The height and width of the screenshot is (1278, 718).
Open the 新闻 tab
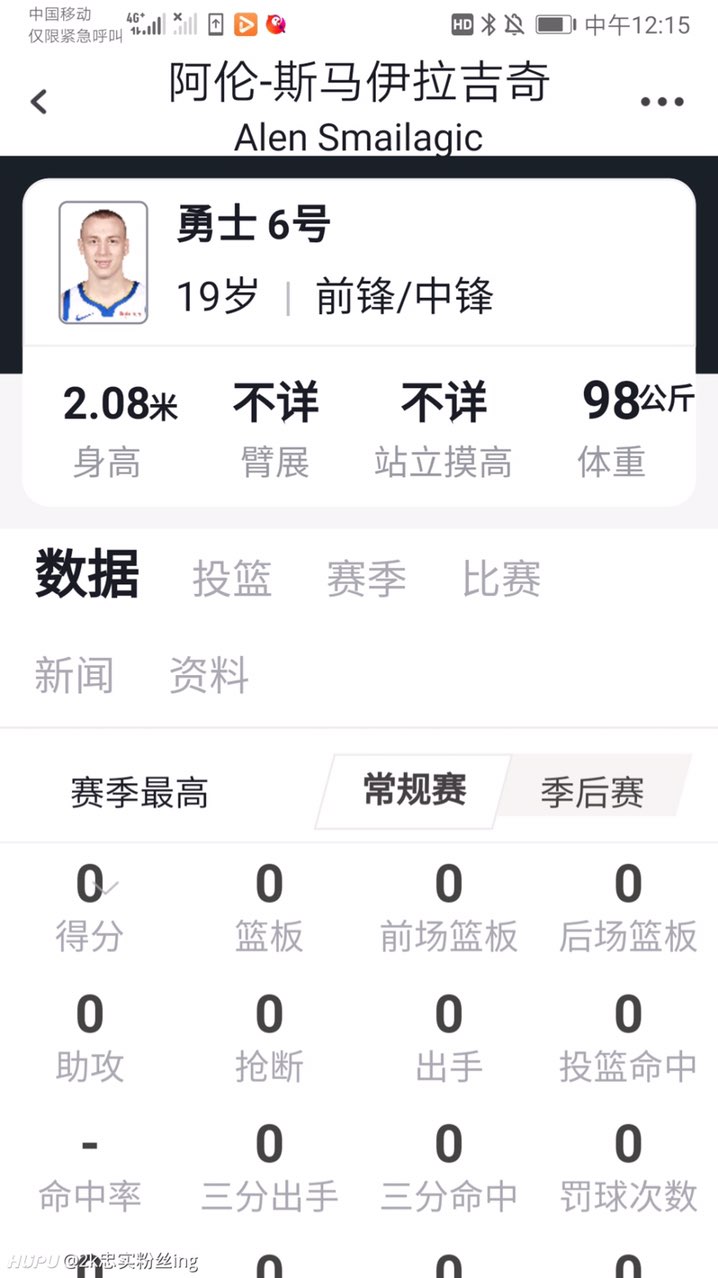tap(74, 676)
